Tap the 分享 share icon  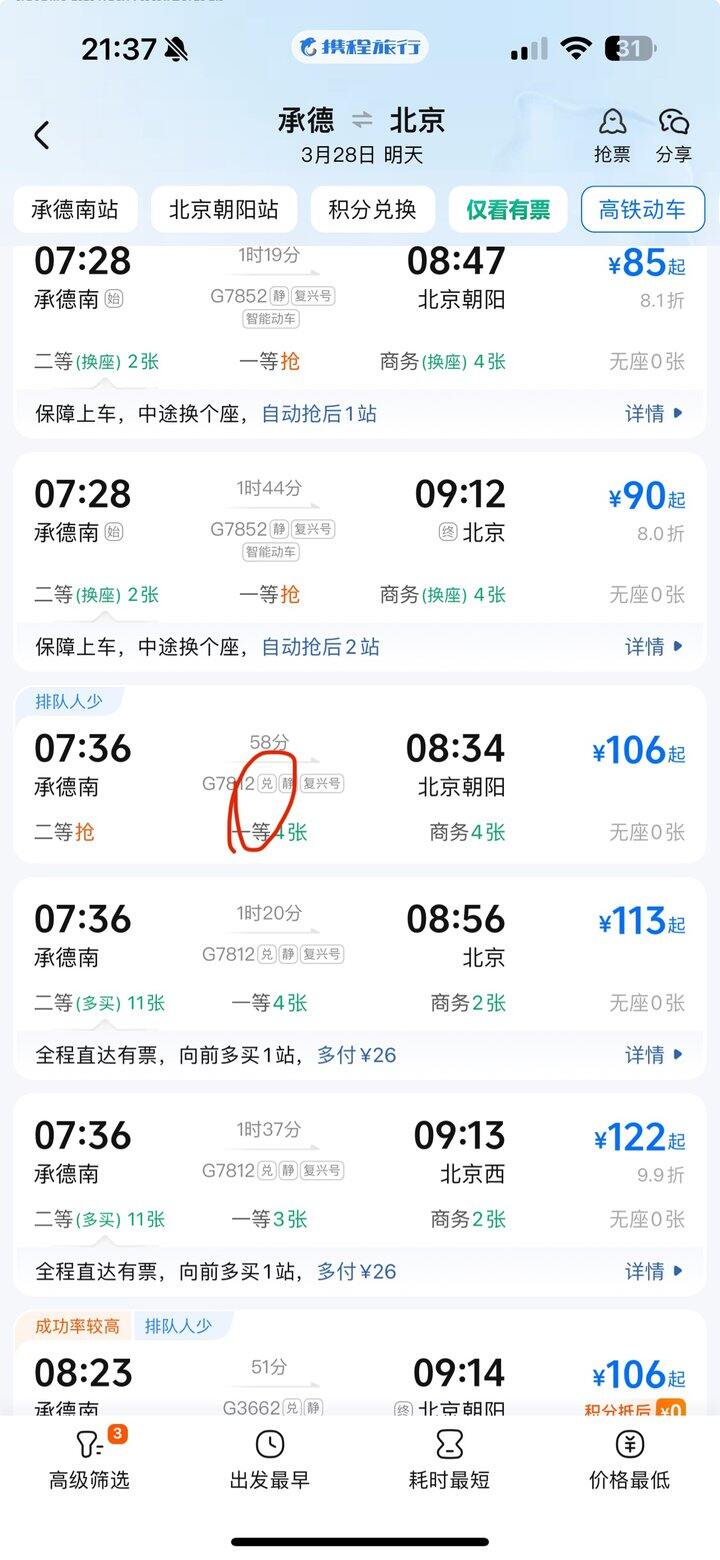point(674,135)
